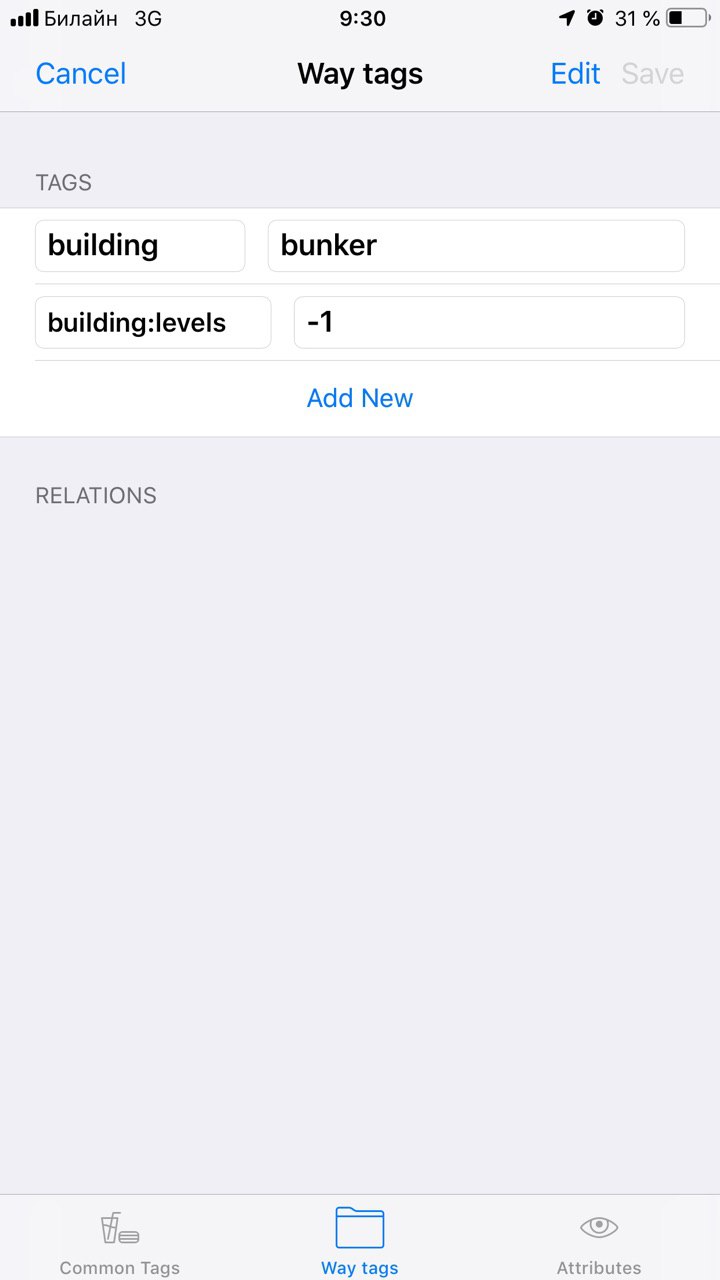This screenshot has width=720, height=1280.
Task: Edit the 'bunker' value field
Action: coord(476,246)
